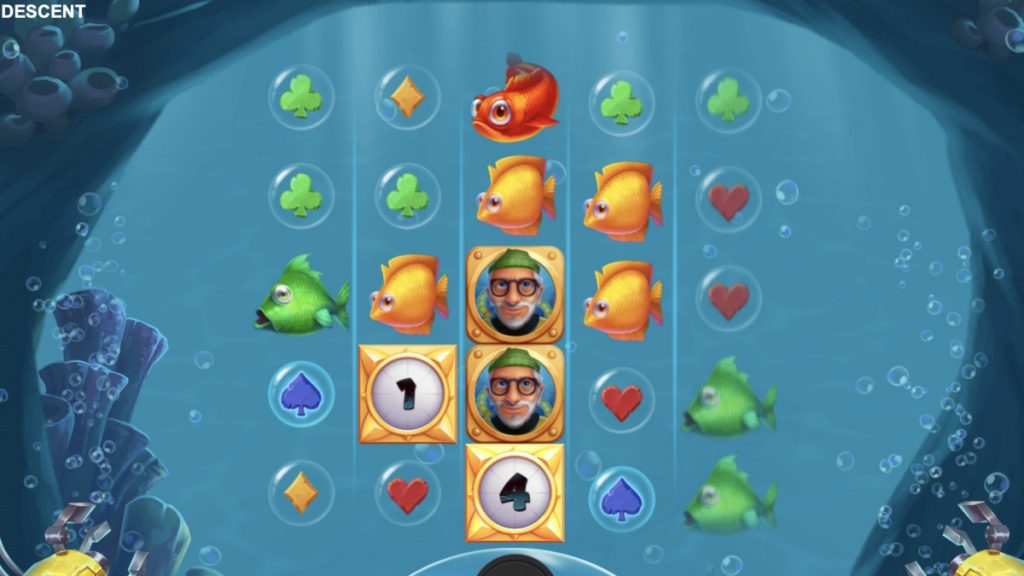Tap the round spin button below the reels
The width and height of the screenshot is (1024, 576).
coord(514,568)
